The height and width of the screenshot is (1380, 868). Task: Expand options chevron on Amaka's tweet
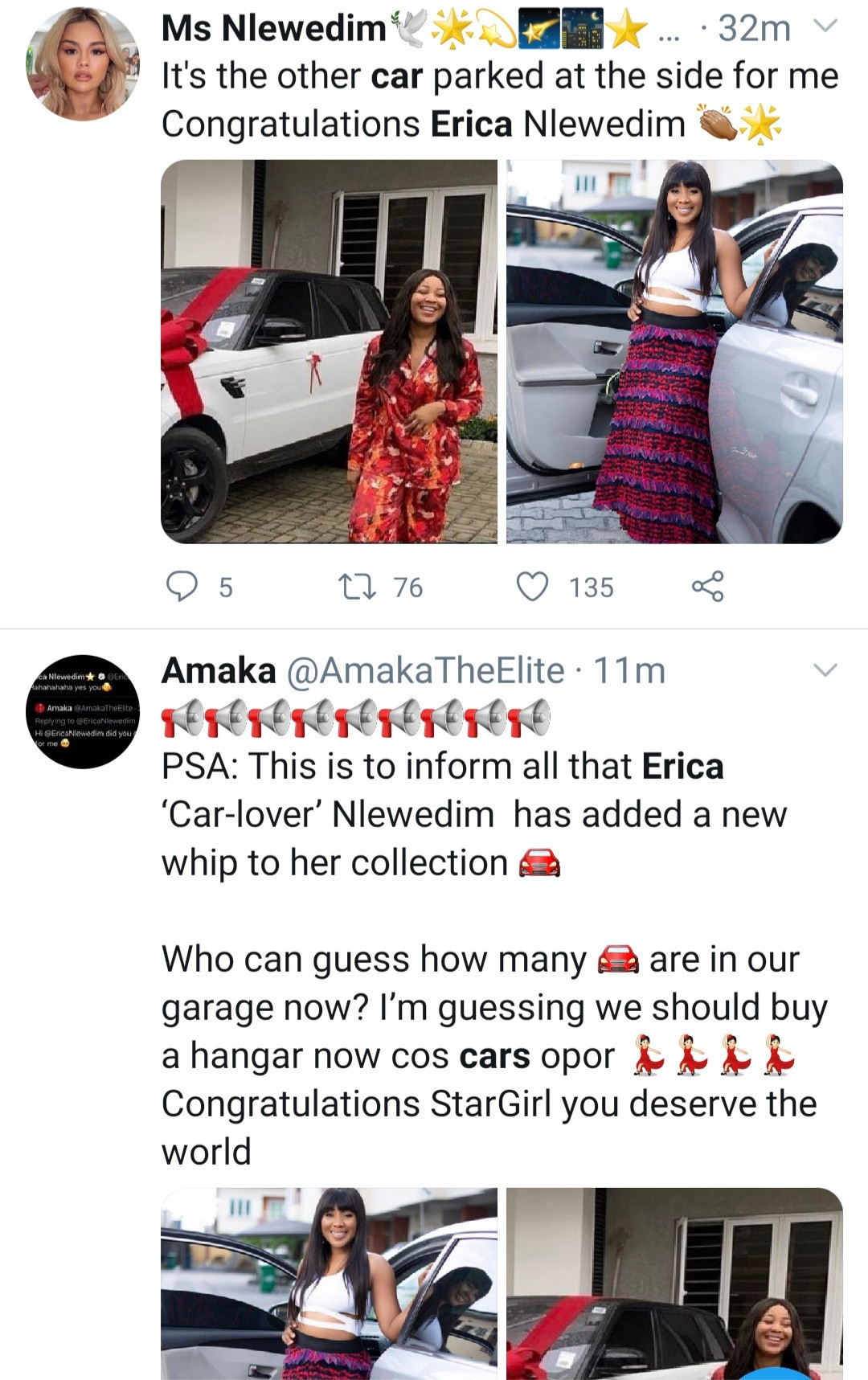[x=825, y=670]
